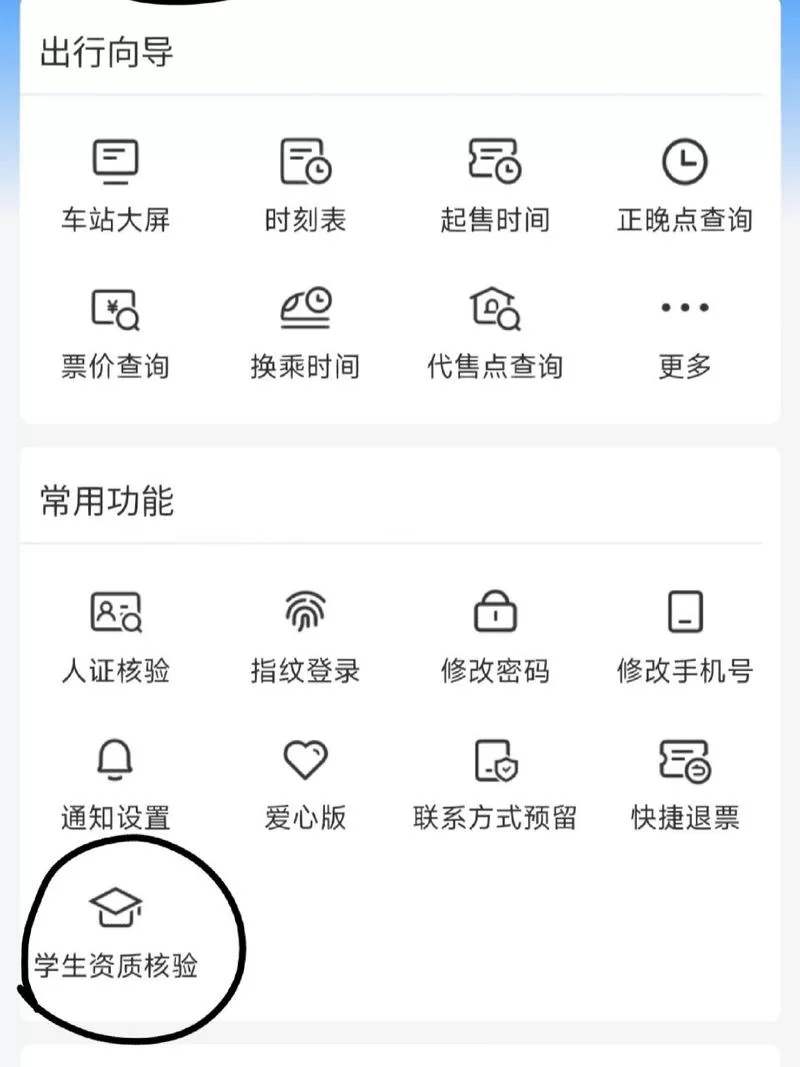The image size is (800, 1067).
Task: Open the 时刻表 timetable icon
Action: (305, 185)
